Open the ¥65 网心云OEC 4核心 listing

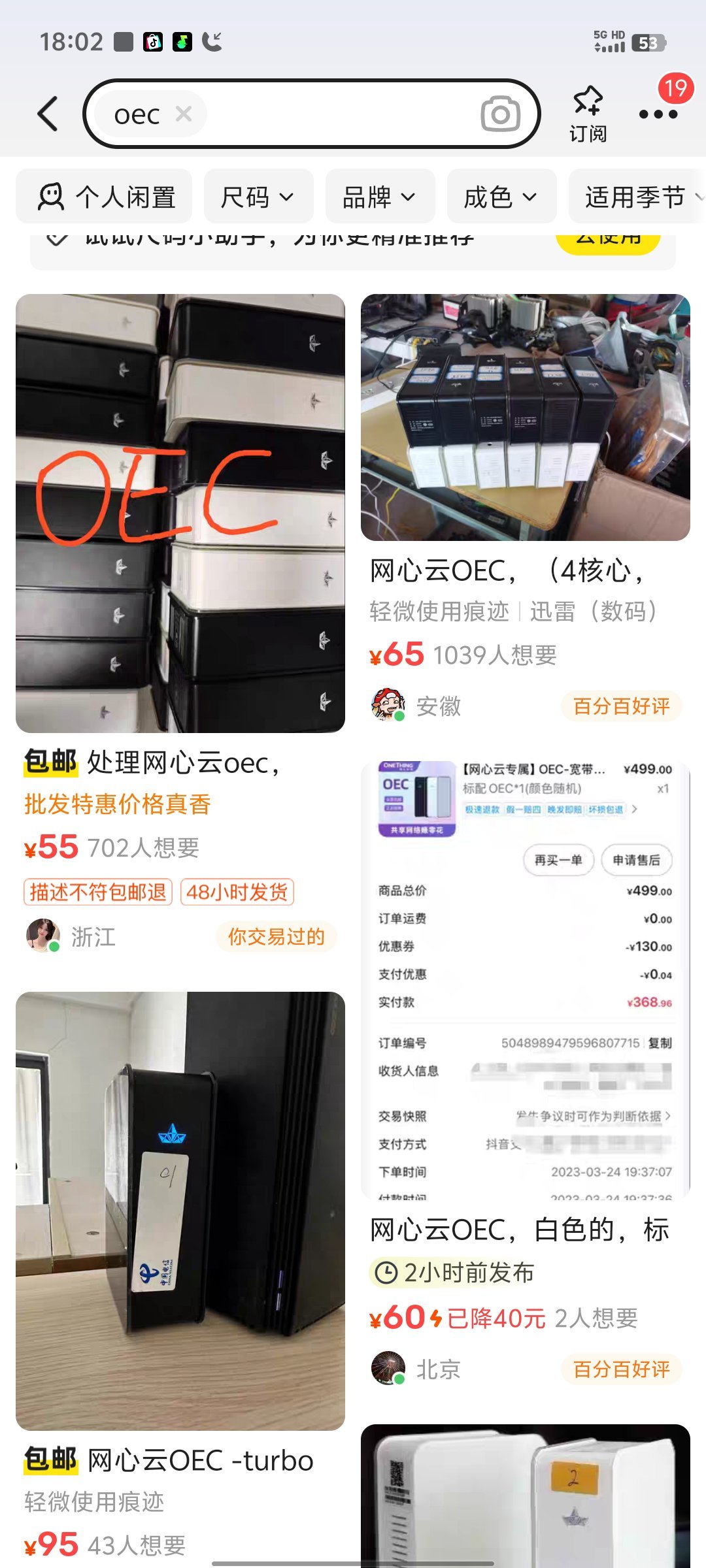[x=525, y=418]
